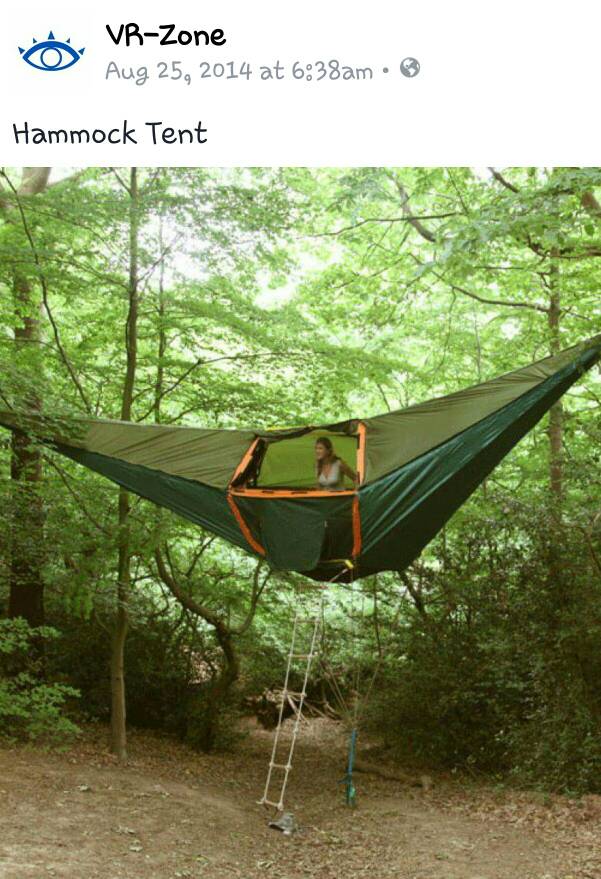
Task: View the Hammock Tent photo full screen
Action: tap(300, 522)
